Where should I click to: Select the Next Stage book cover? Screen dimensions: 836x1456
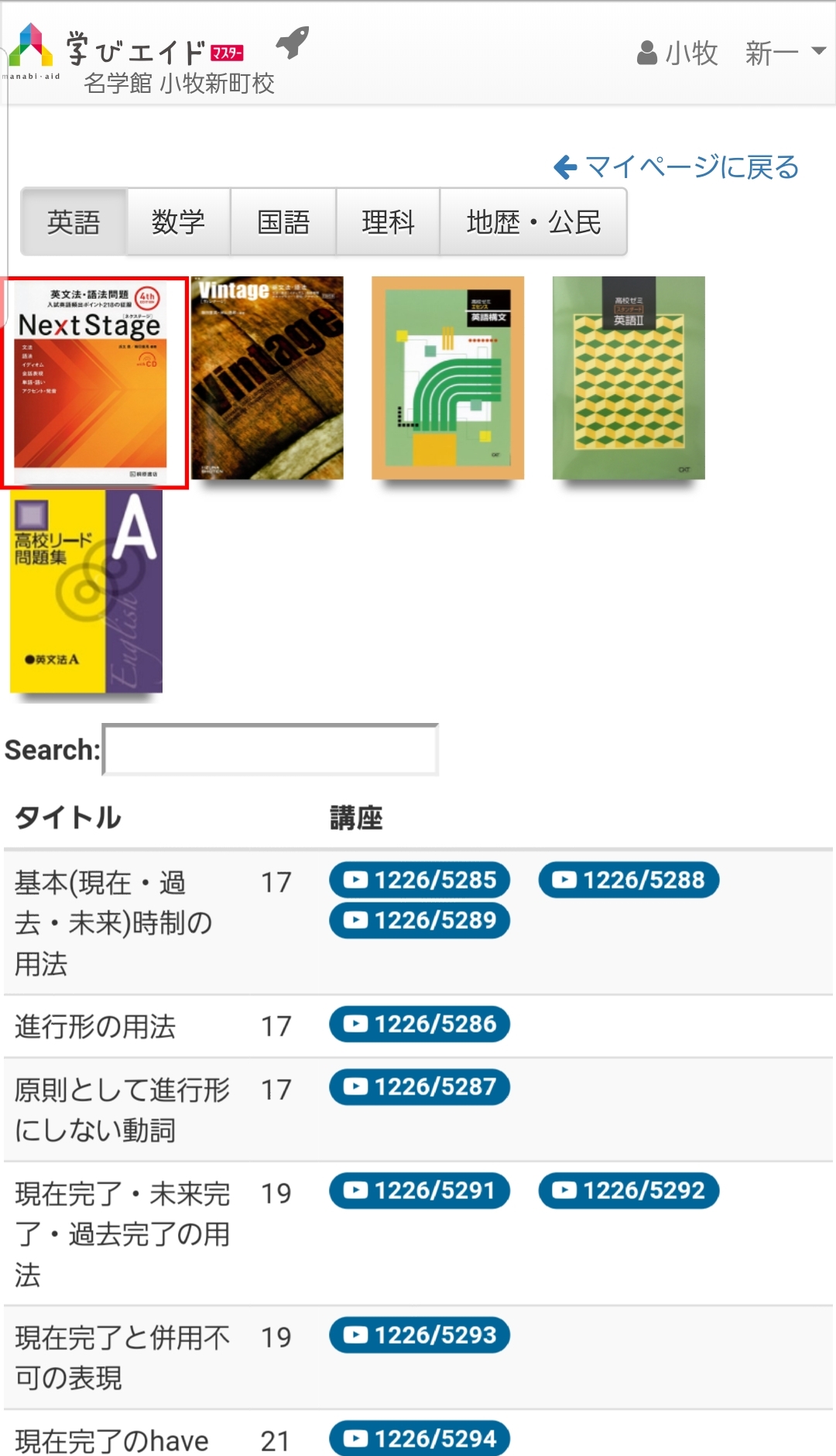(94, 382)
